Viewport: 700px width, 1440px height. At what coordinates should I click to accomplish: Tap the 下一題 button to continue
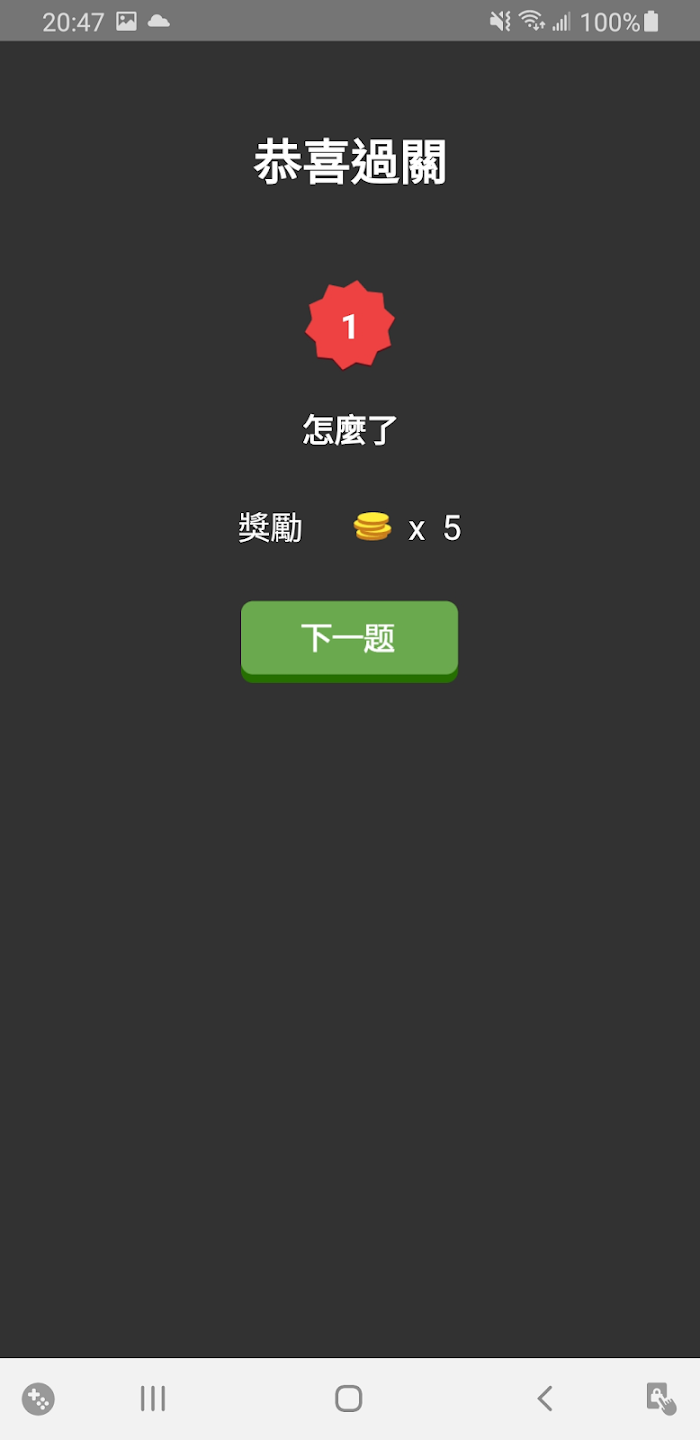tap(349, 641)
